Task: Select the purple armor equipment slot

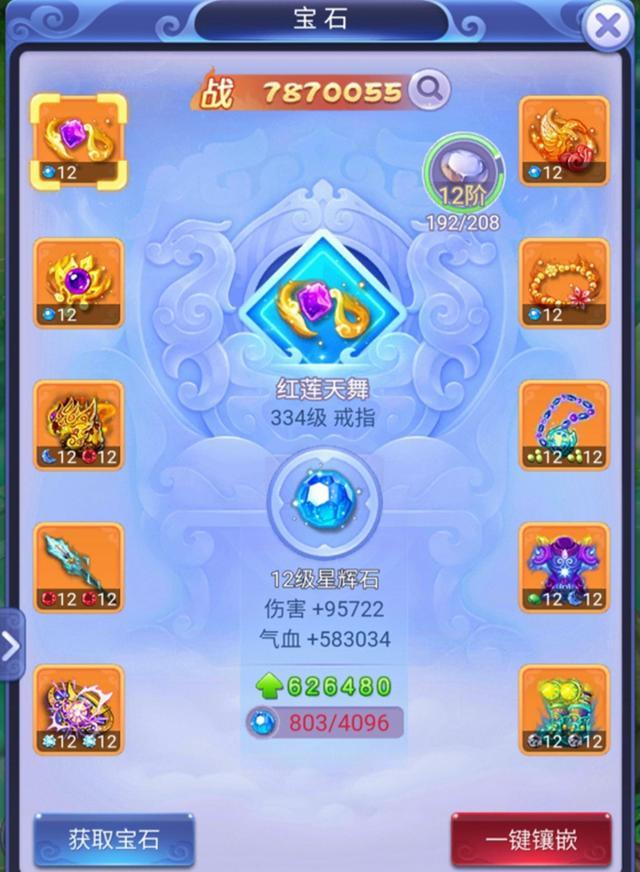Action: [x=563, y=567]
